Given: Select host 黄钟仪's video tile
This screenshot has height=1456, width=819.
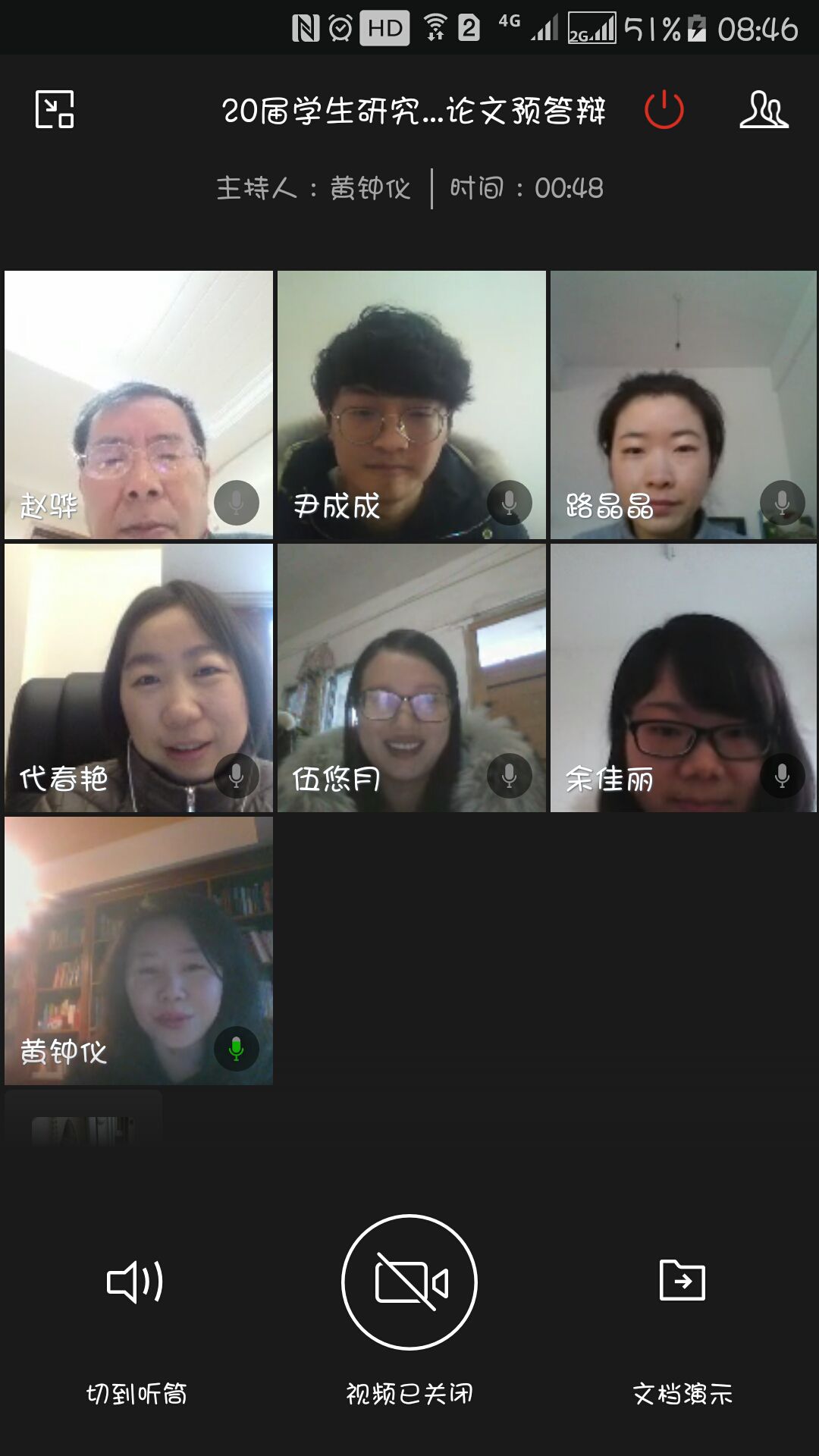Looking at the screenshot, I should tap(139, 950).
